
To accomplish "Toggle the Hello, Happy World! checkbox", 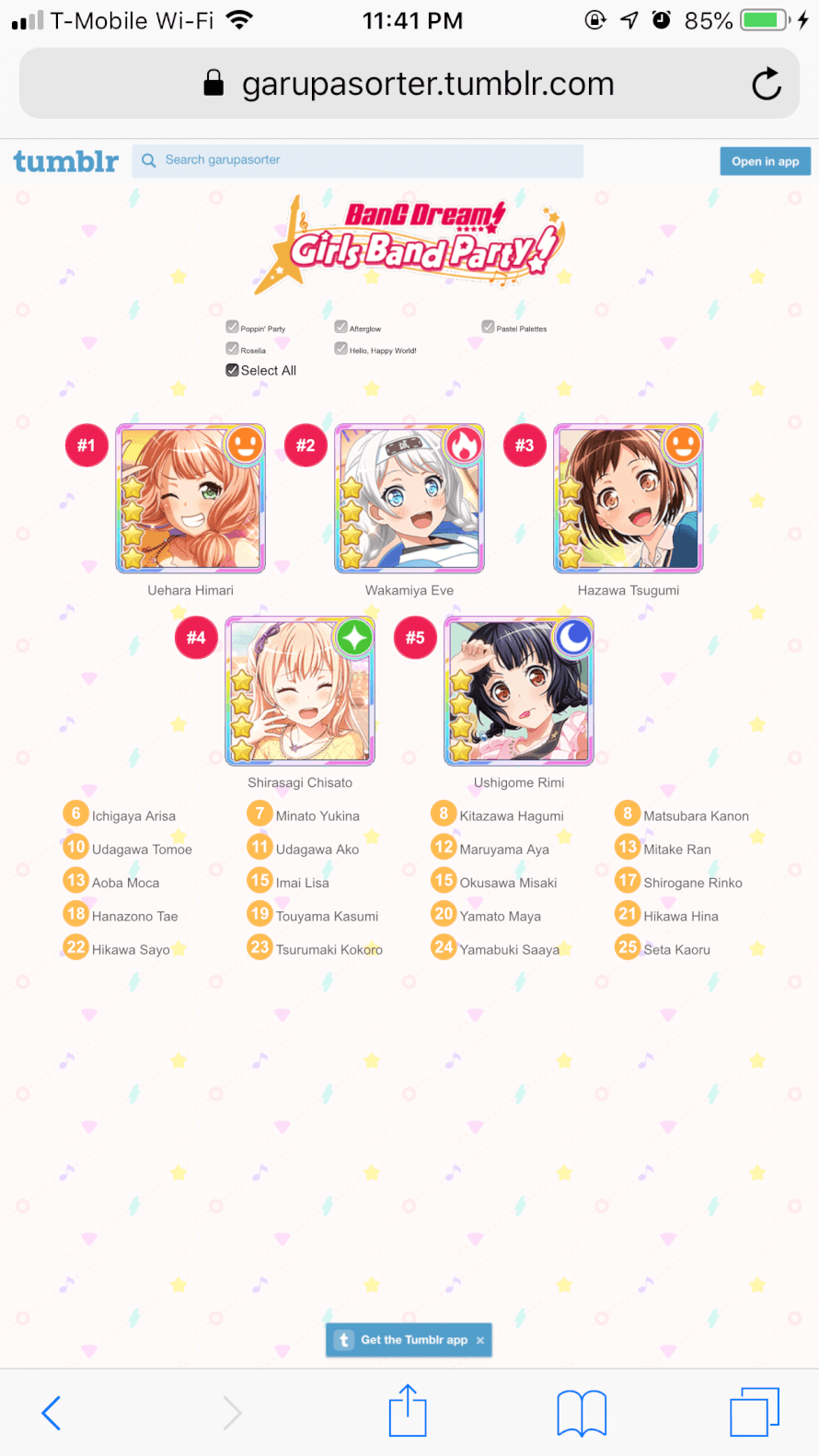I will pyautogui.click(x=341, y=349).
